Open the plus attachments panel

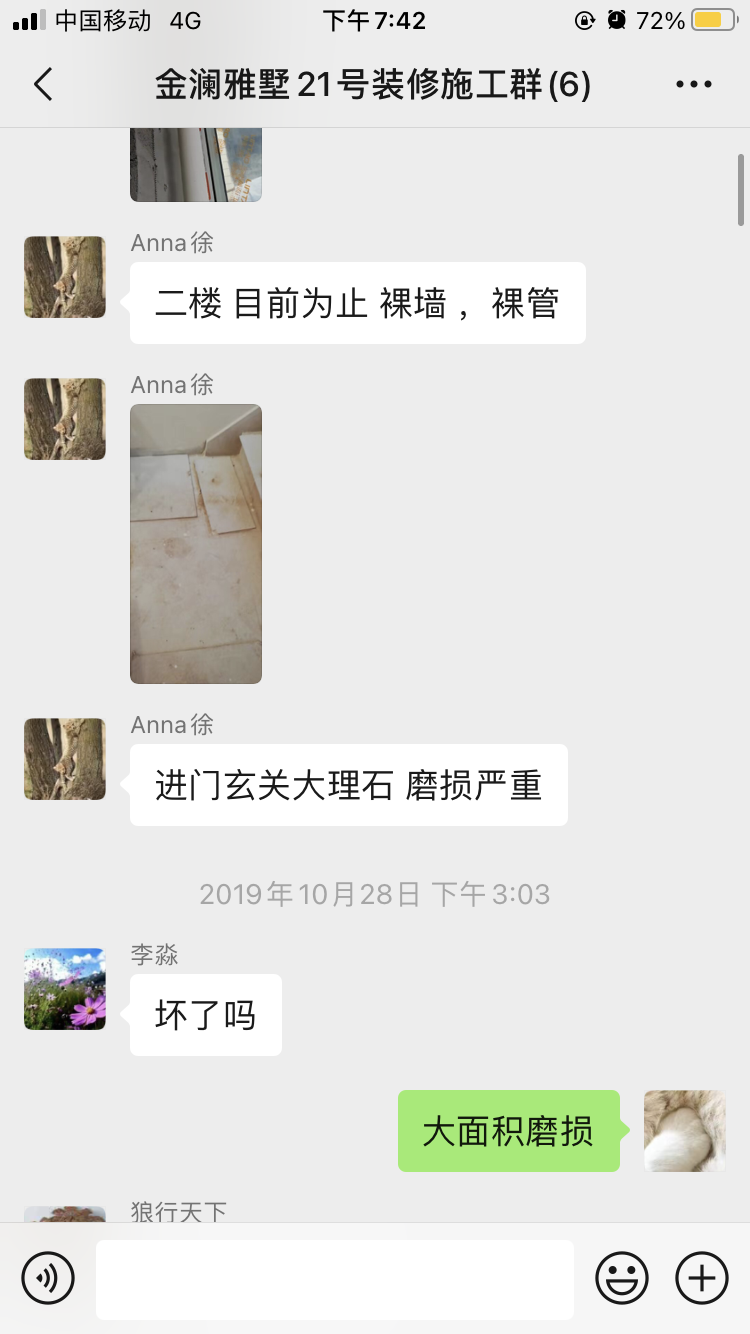click(x=702, y=1277)
